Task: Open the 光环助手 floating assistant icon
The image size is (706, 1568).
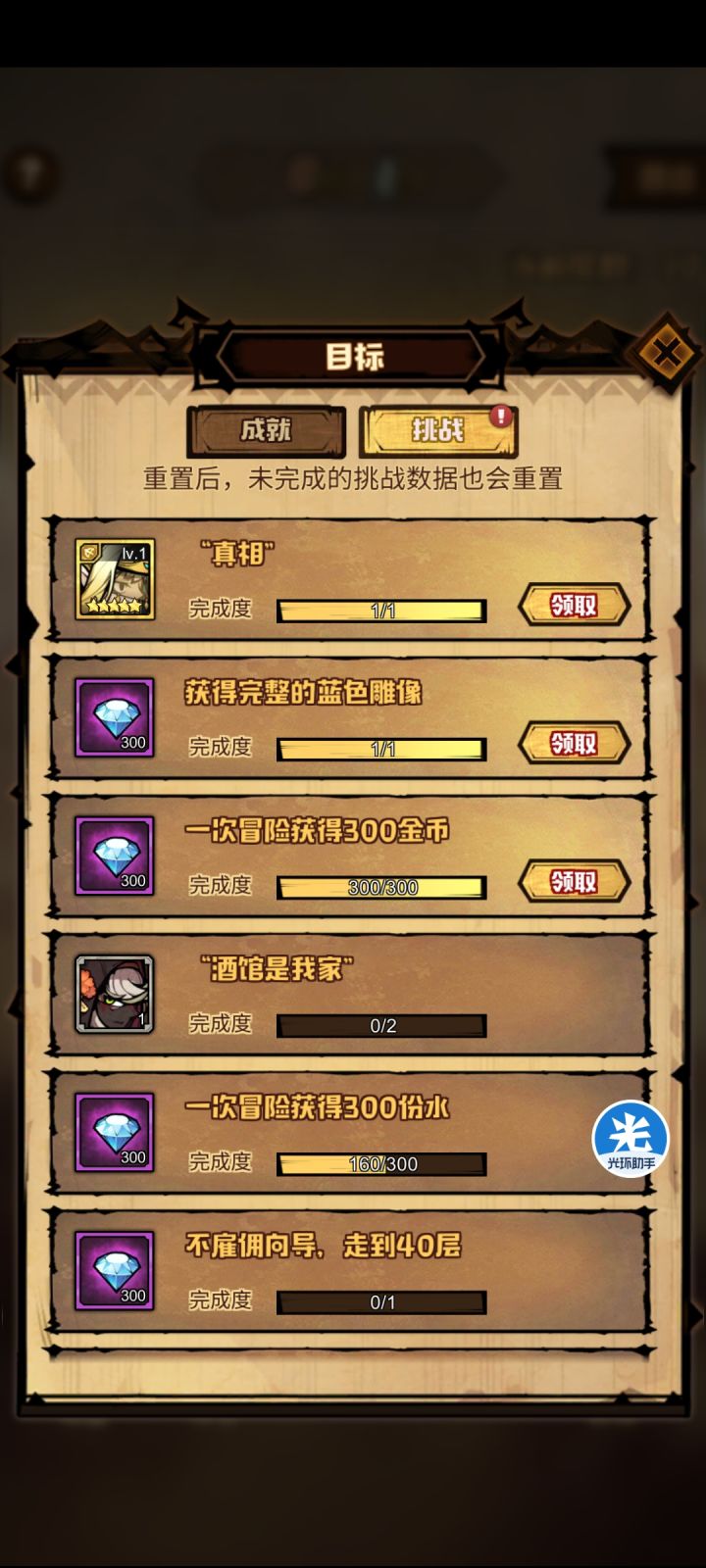Action: click(x=629, y=1139)
